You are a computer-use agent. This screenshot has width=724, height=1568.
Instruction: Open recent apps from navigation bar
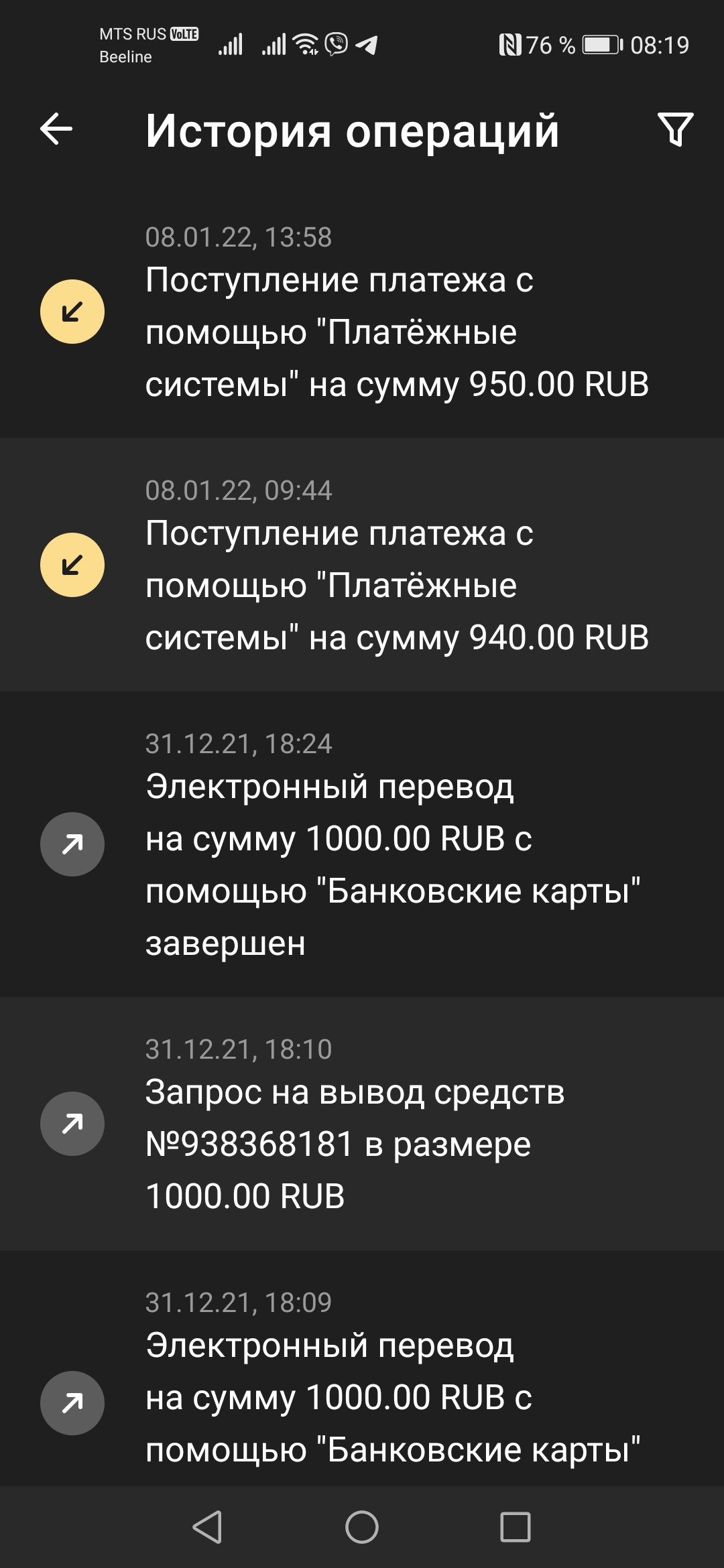(516, 1527)
